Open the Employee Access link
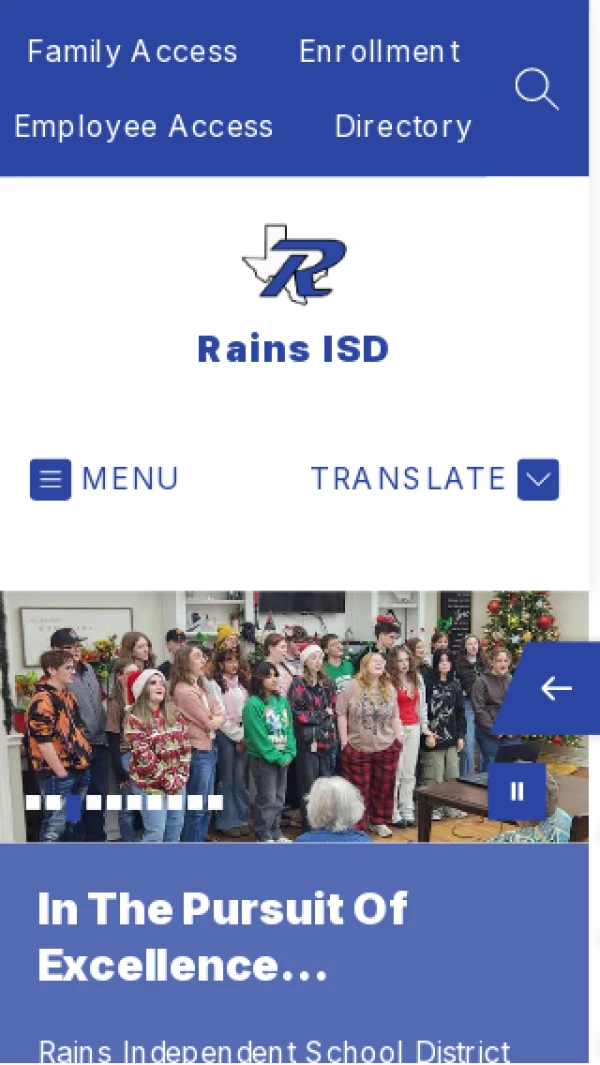This screenshot has height=1065, width=600. (x=143, y=126)
